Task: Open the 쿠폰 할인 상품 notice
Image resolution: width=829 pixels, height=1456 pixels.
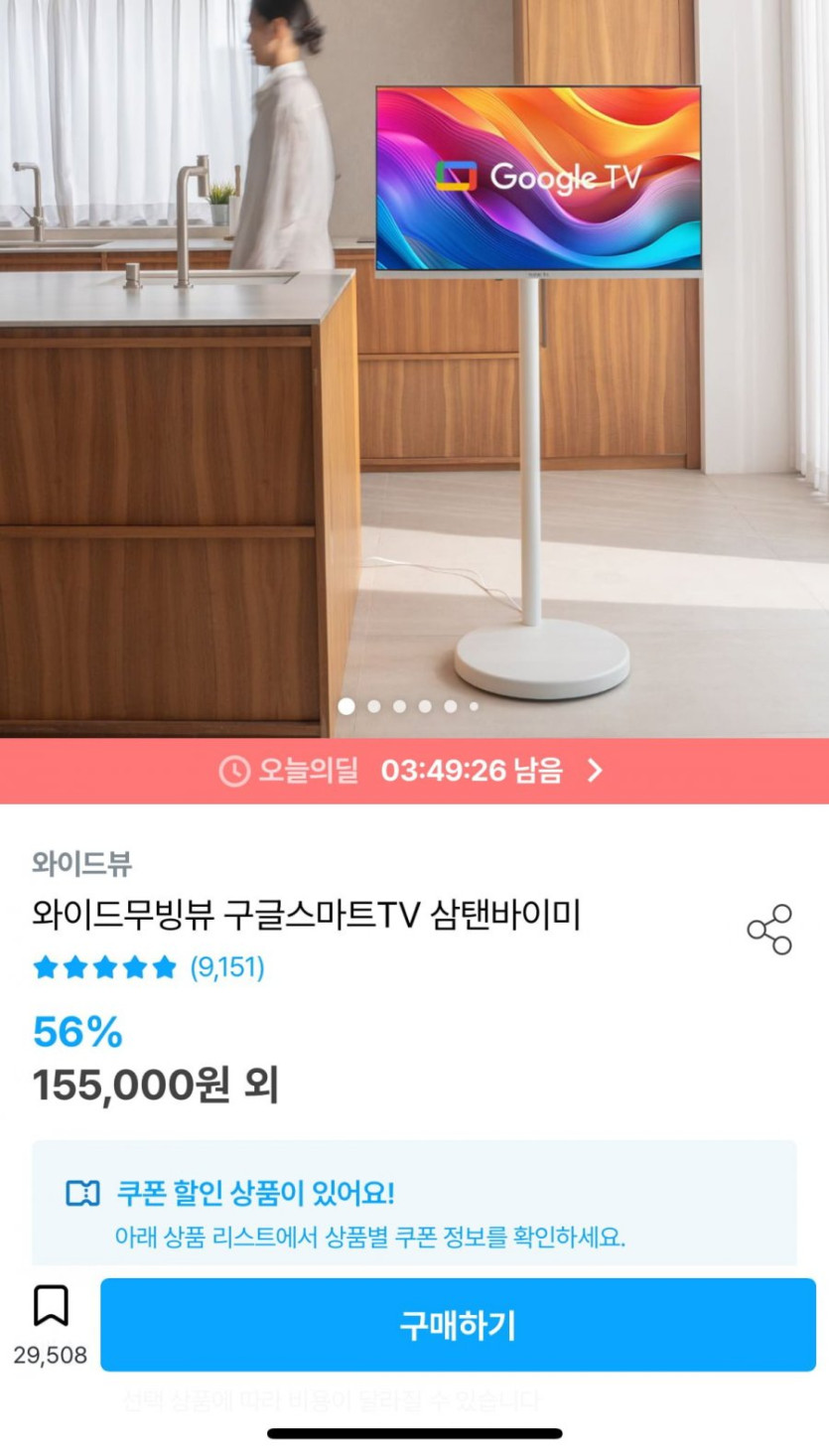Action: 414,1205
